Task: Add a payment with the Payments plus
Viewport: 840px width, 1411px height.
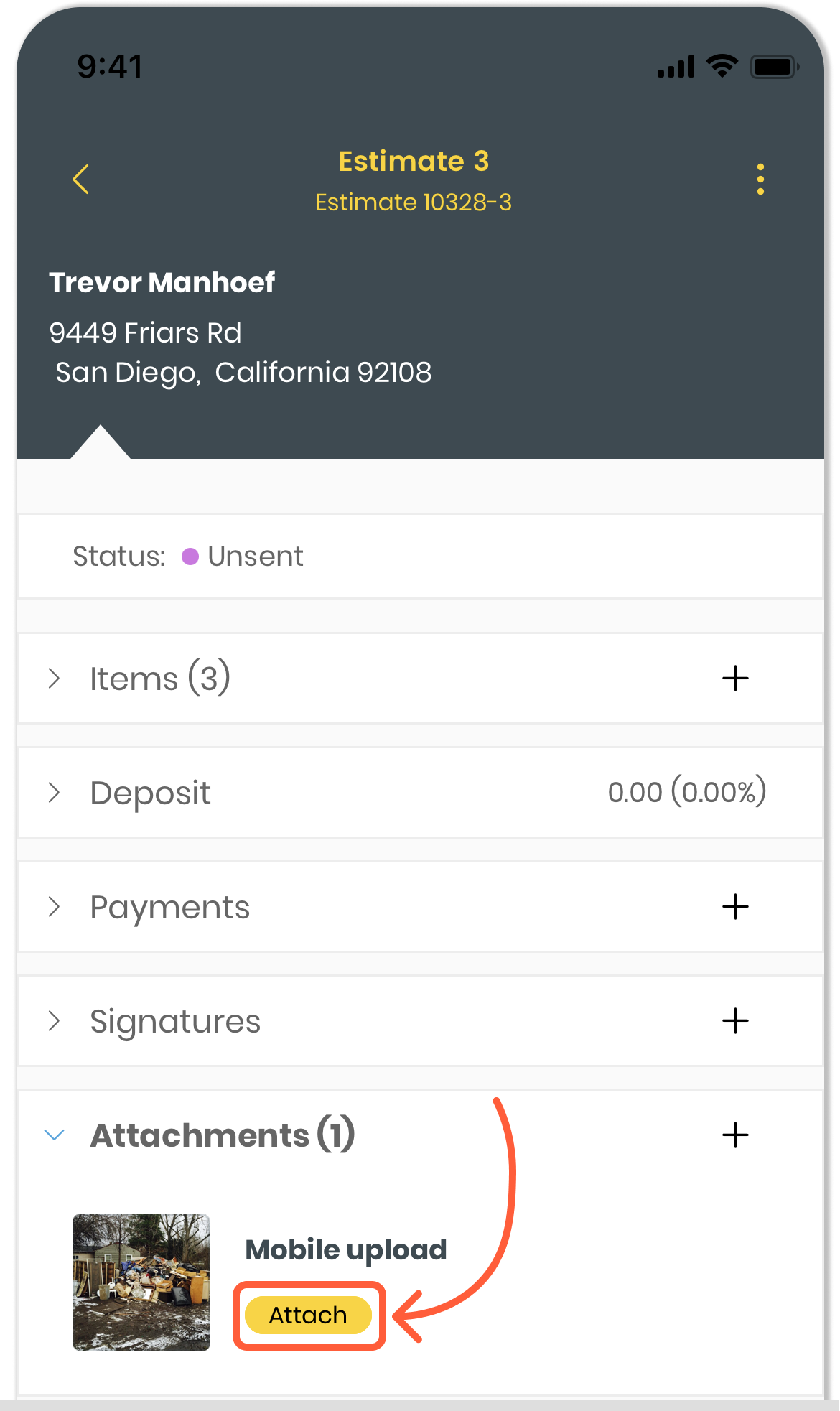Action: 735,907
